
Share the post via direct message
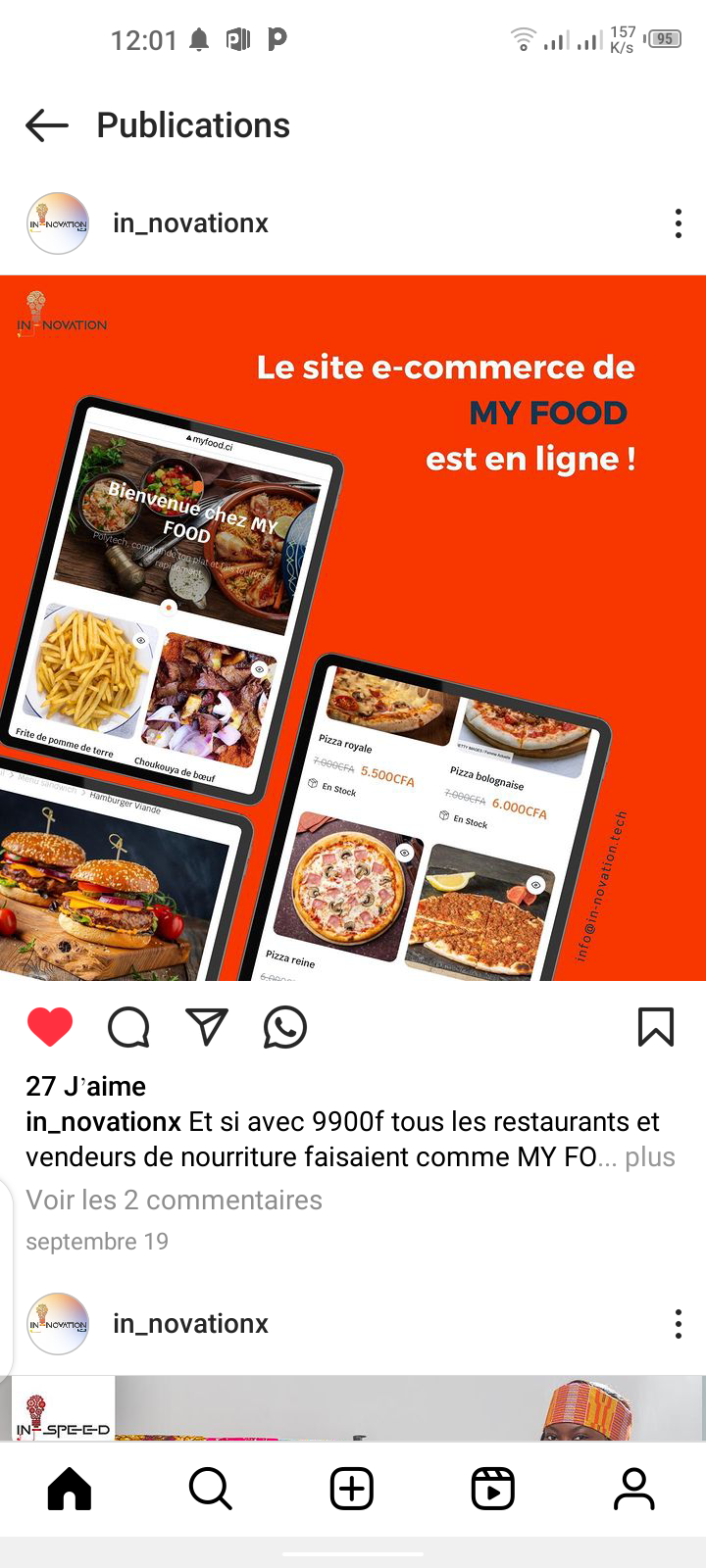[207, 1027]
